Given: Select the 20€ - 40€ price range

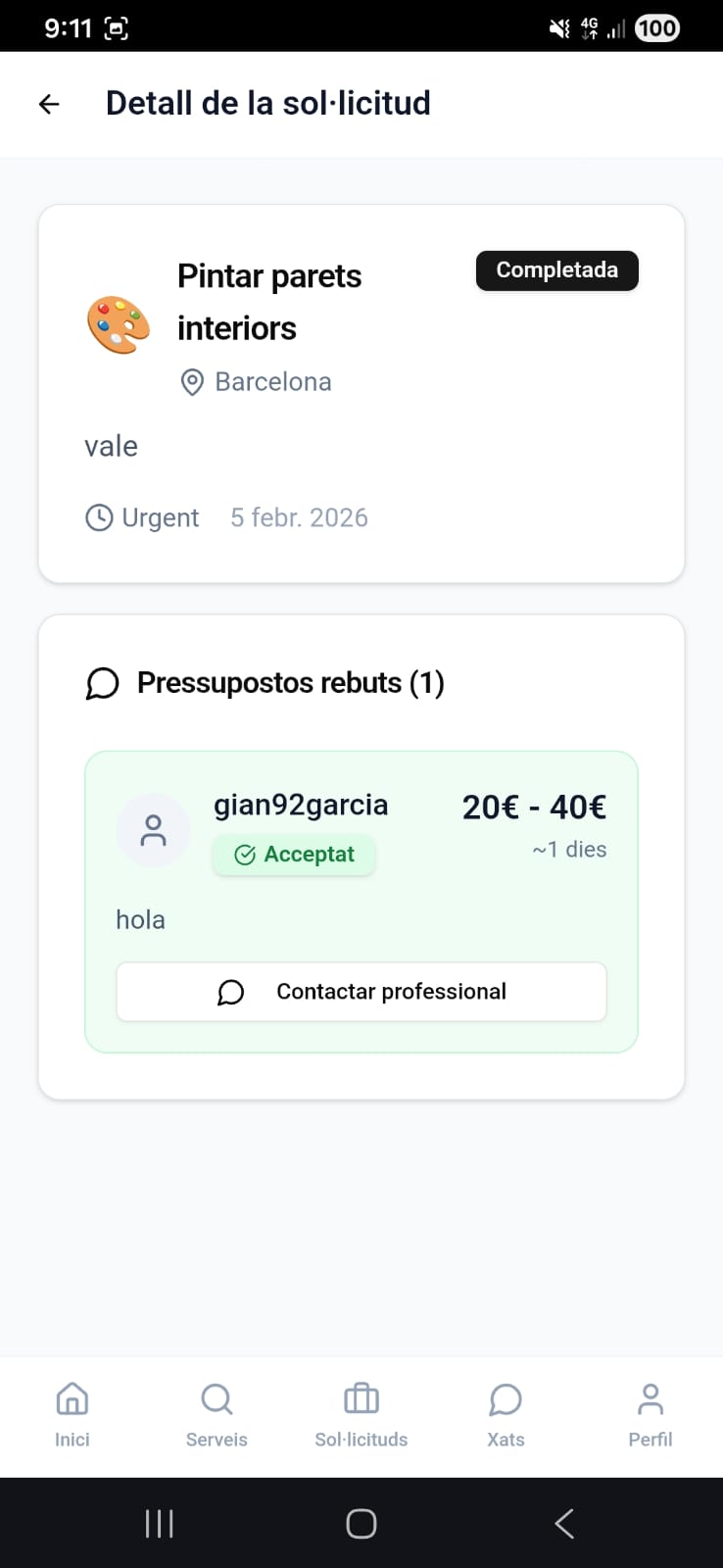Looking at the screenshot, I should [x=533, y=807].
